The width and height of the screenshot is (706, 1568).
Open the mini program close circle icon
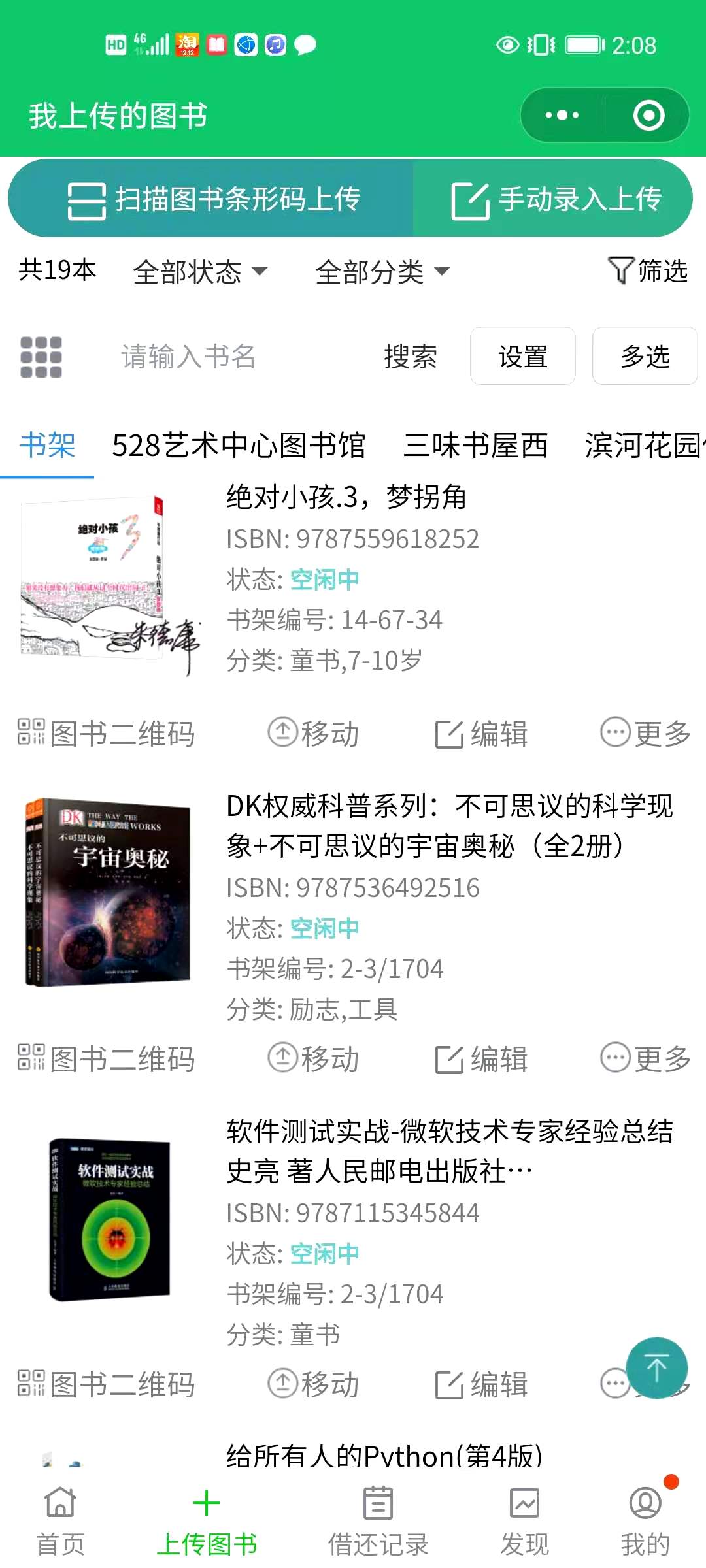[648, 116]
